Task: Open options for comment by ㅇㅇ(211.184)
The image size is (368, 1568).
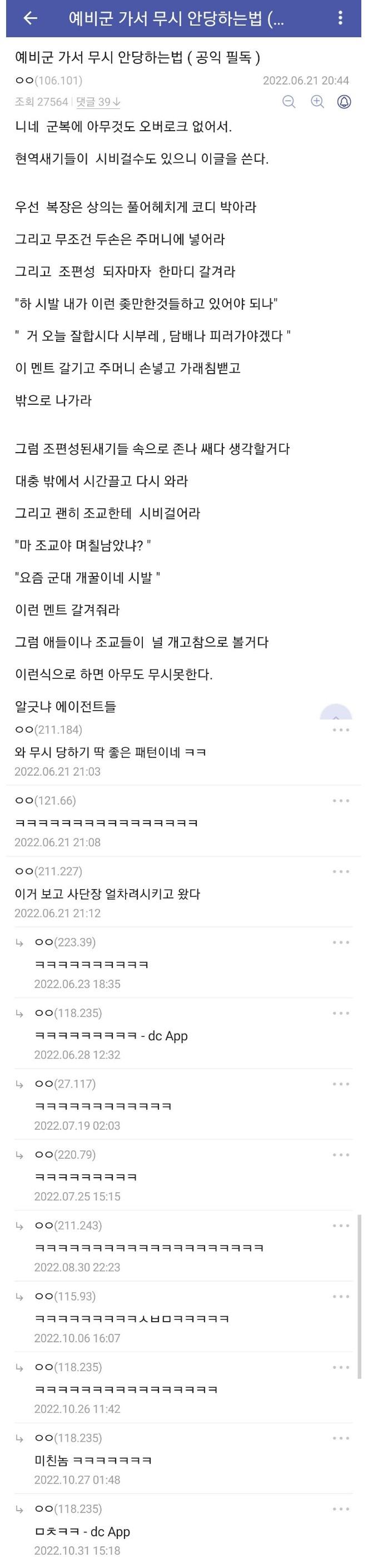Action: (x=341, y=730)
